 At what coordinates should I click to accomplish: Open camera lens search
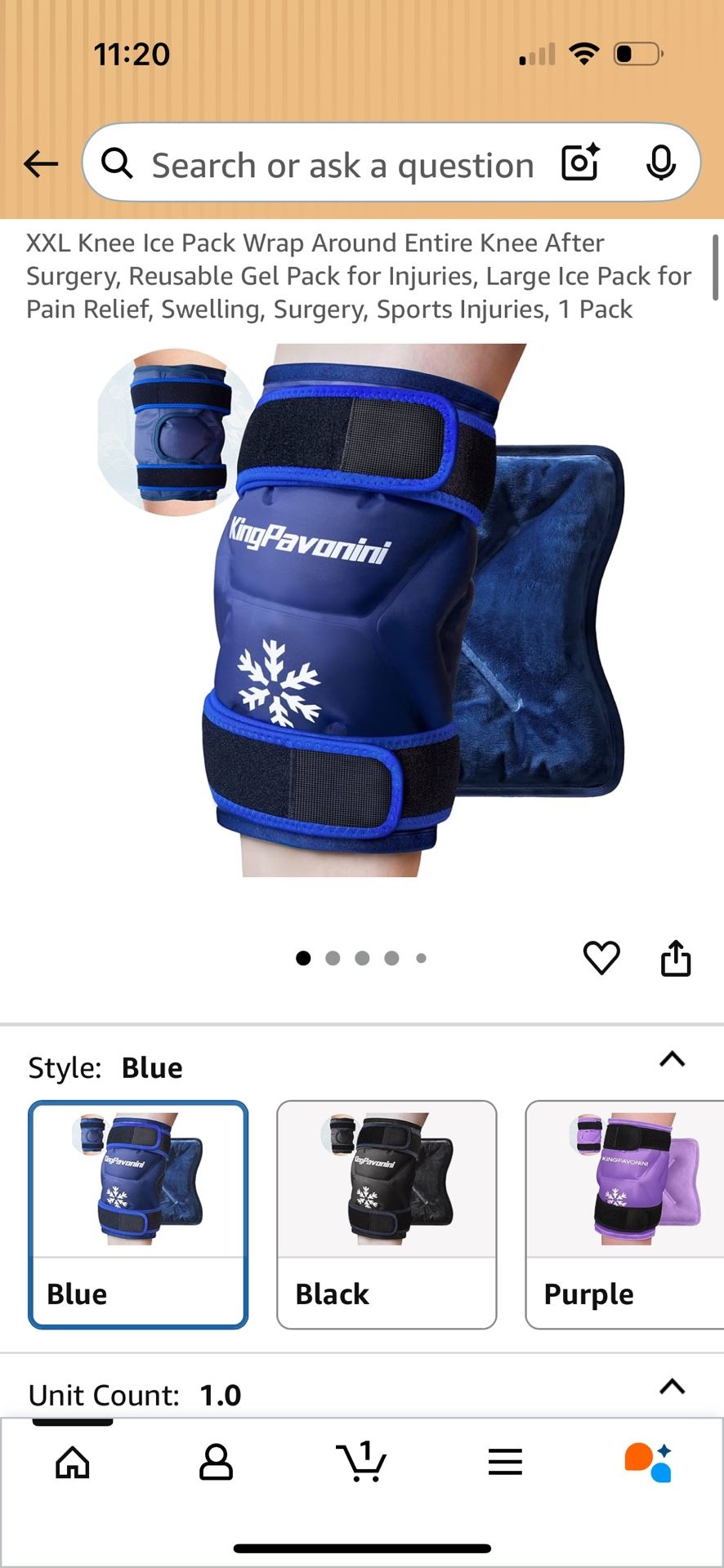pyautogui.click(x=580, y=162)
